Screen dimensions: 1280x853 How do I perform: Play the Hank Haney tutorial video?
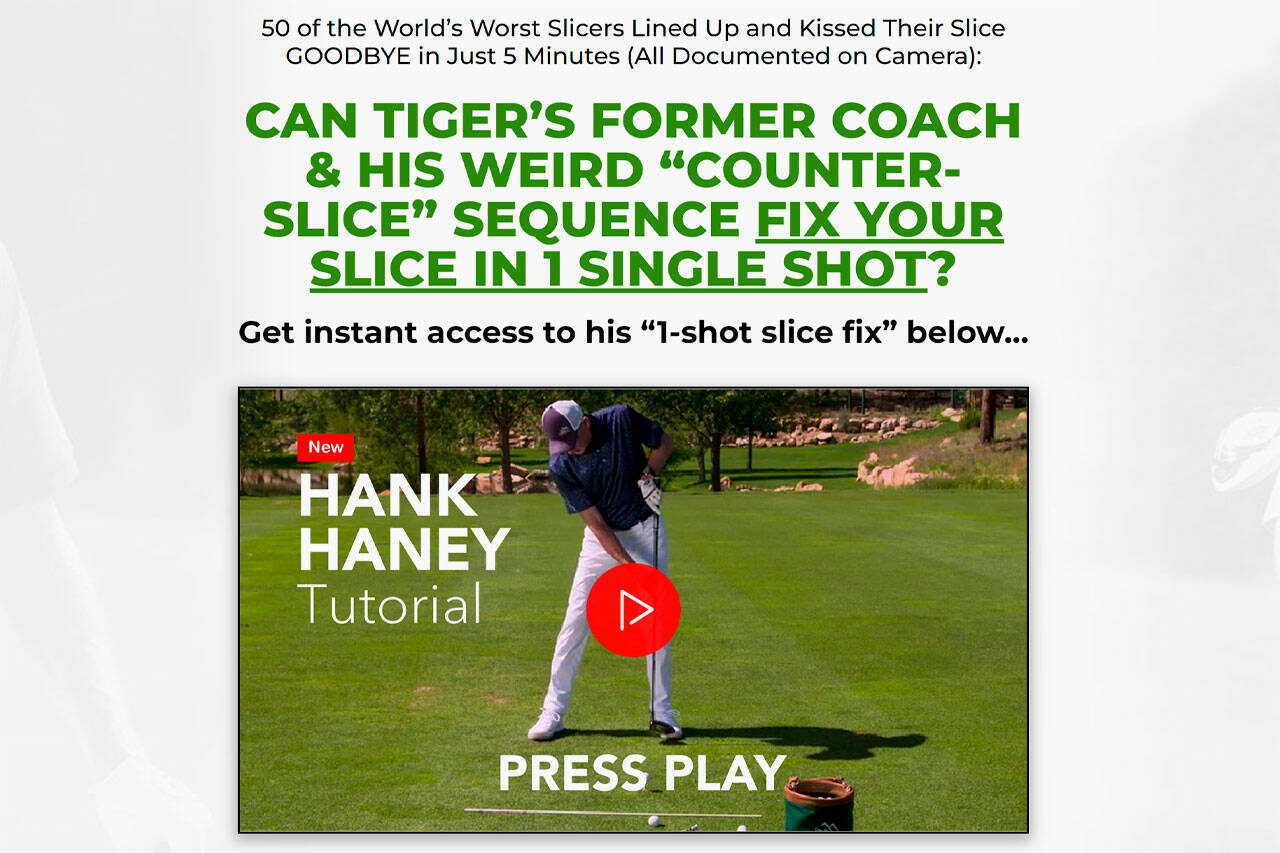[633, 609]
